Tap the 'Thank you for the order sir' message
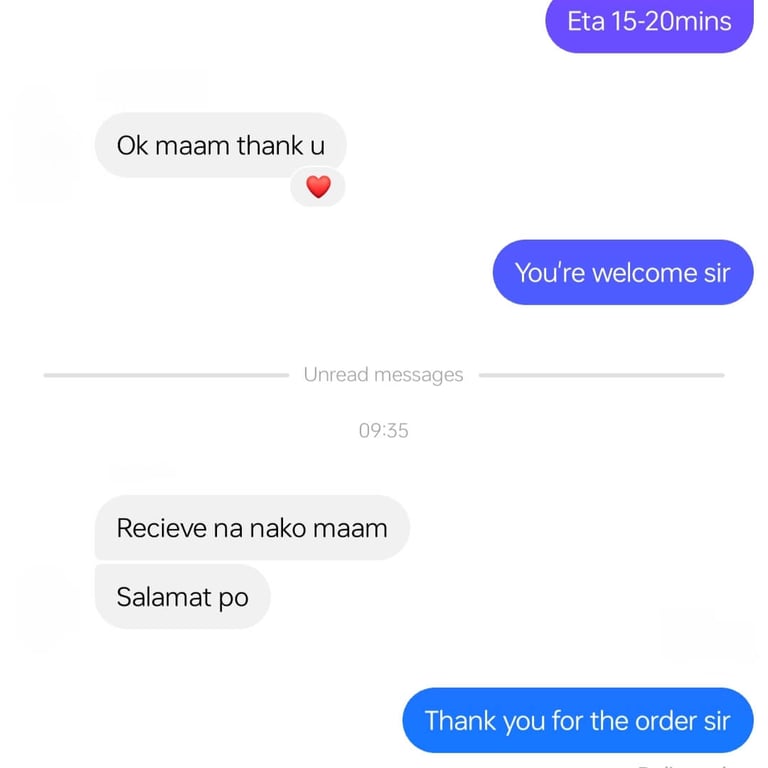The height and width of the screenshot is (768, 768). click(577, 720)
